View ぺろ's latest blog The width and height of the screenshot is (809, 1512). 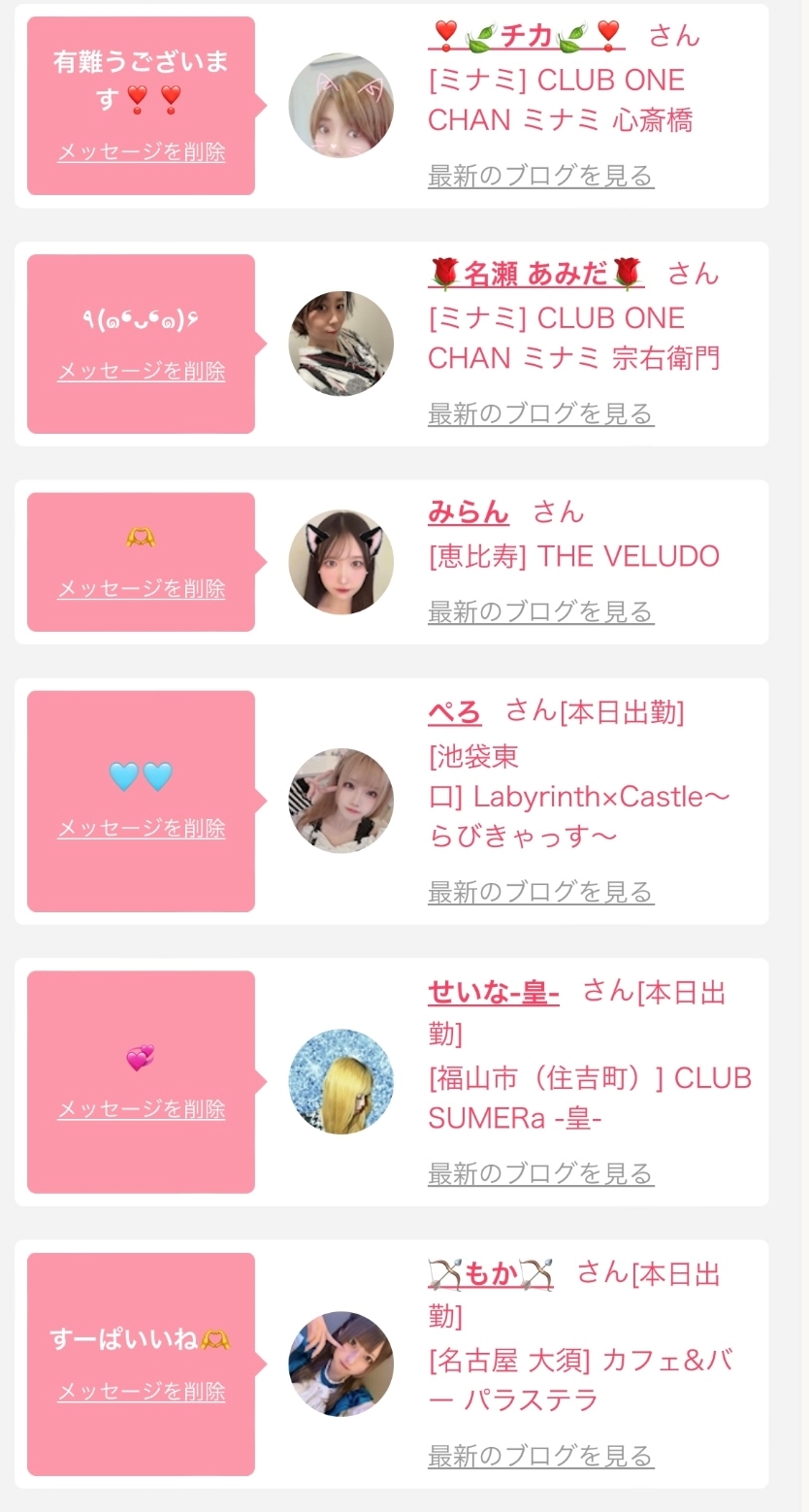540,892
